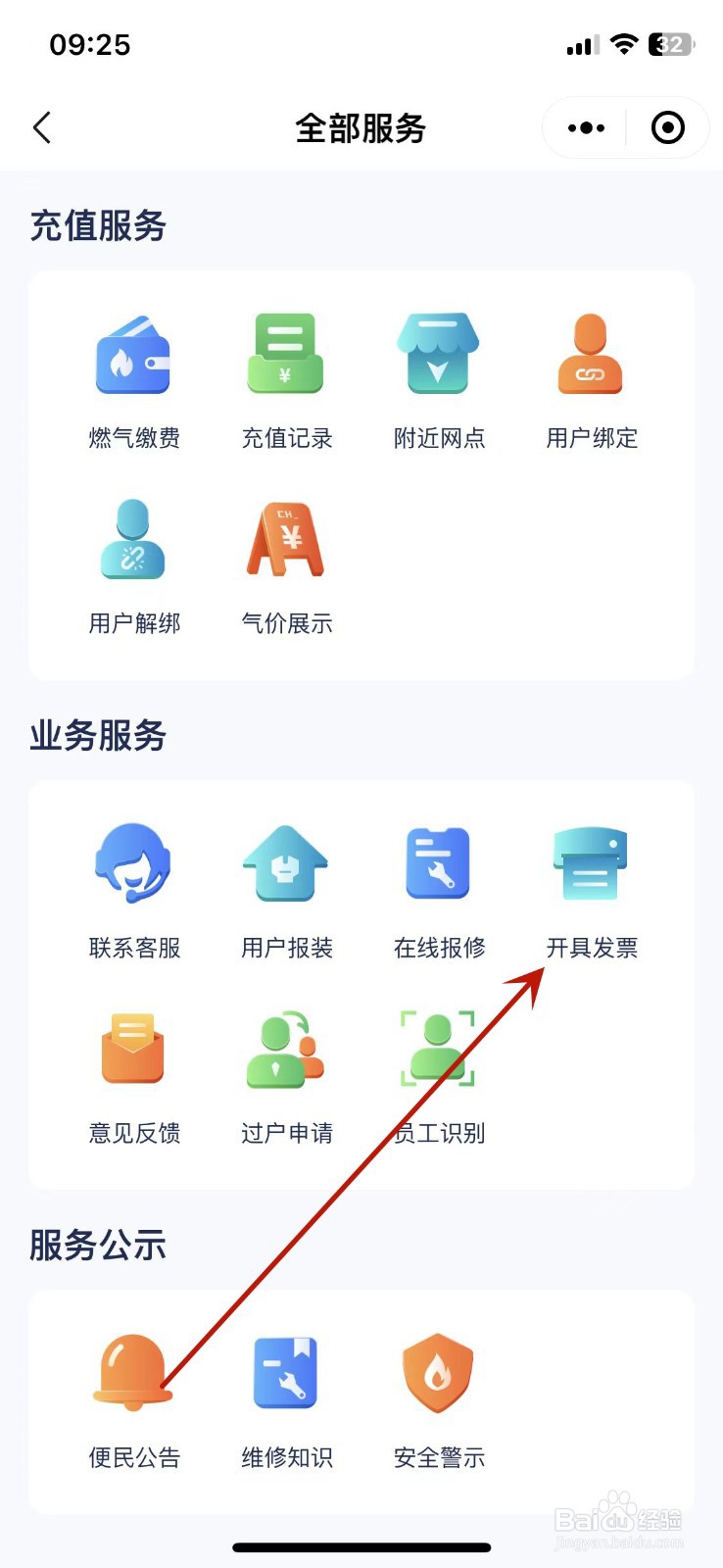Go back using the left arrow

coord(41,127)
